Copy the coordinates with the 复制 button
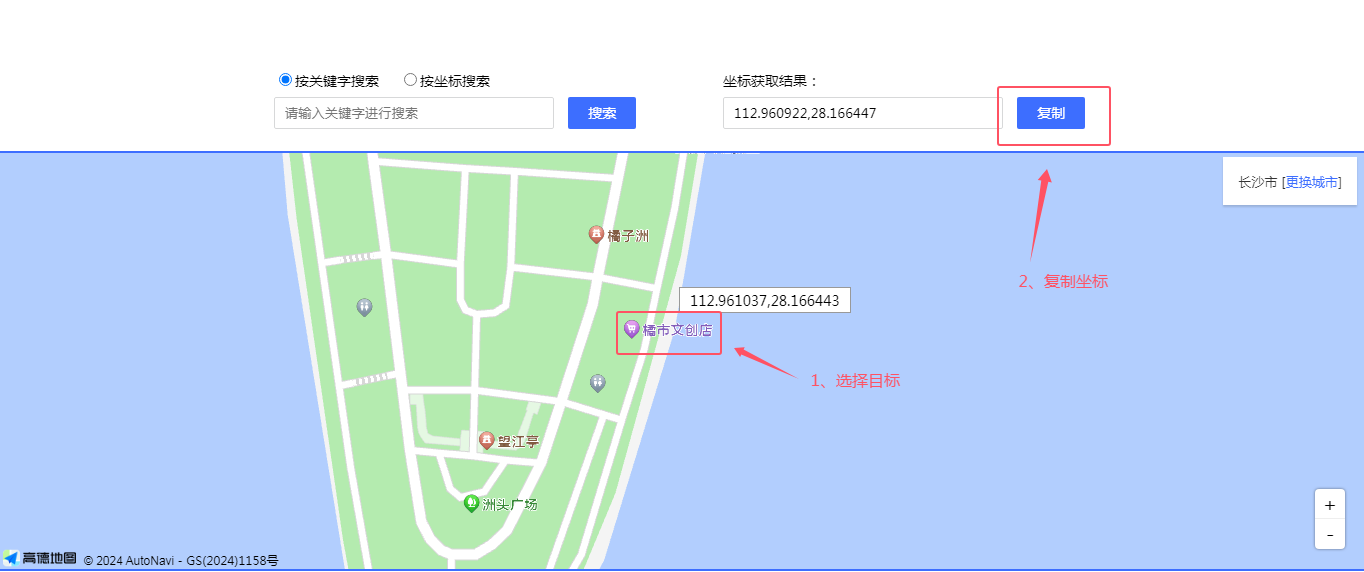 point(1051,113)
